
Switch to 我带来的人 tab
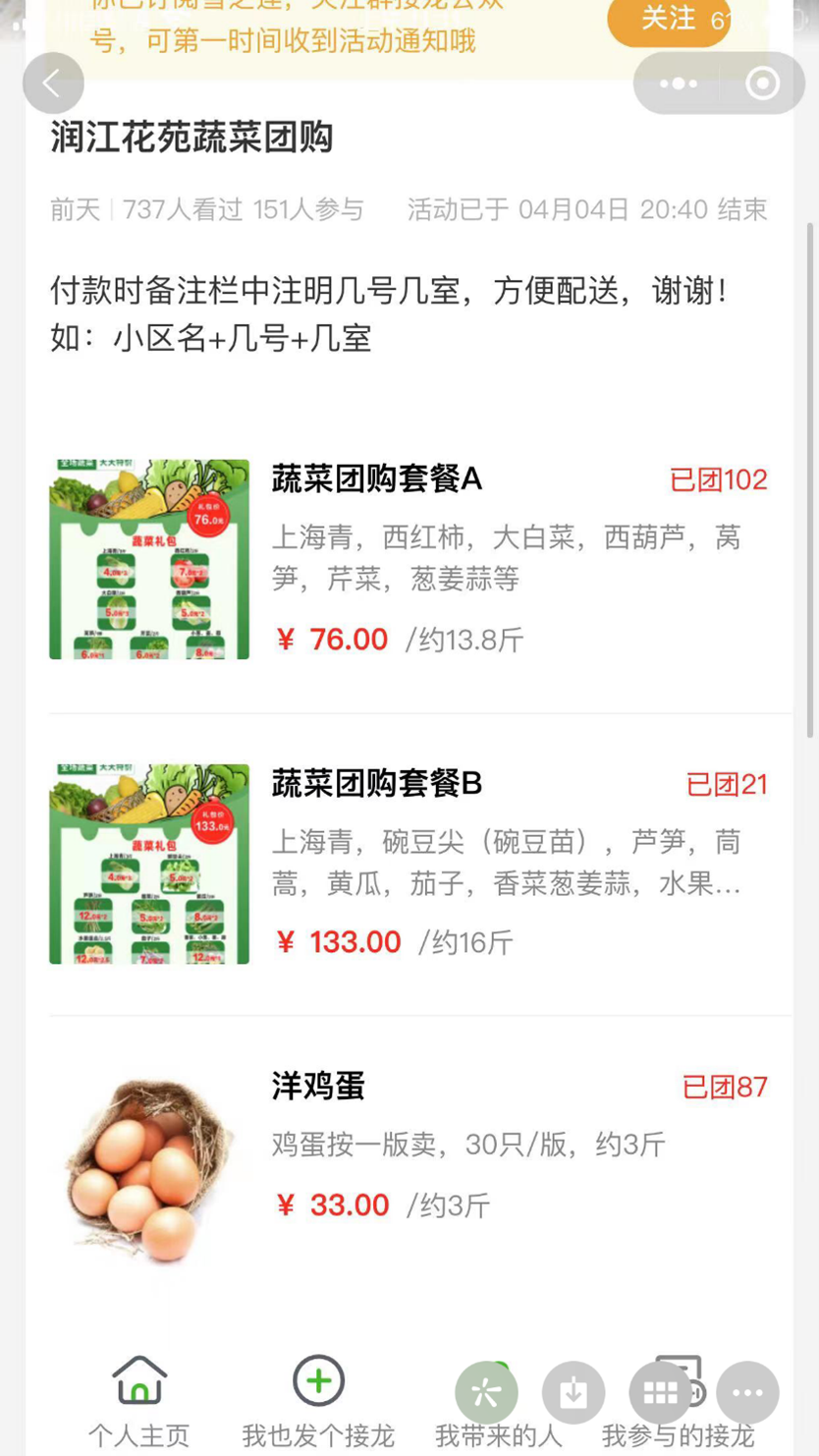[x=499, y=1436]
